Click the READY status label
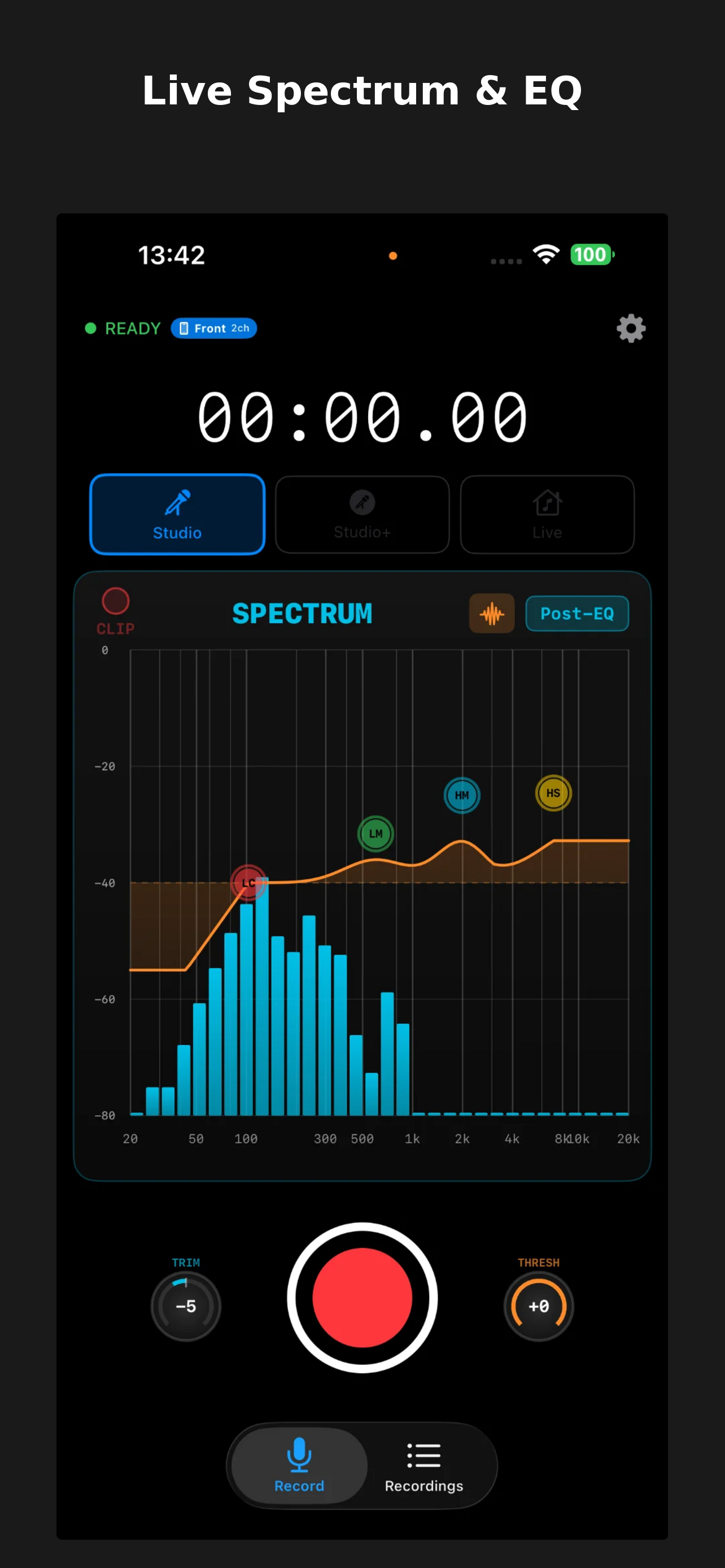 [x=132, y=328]
